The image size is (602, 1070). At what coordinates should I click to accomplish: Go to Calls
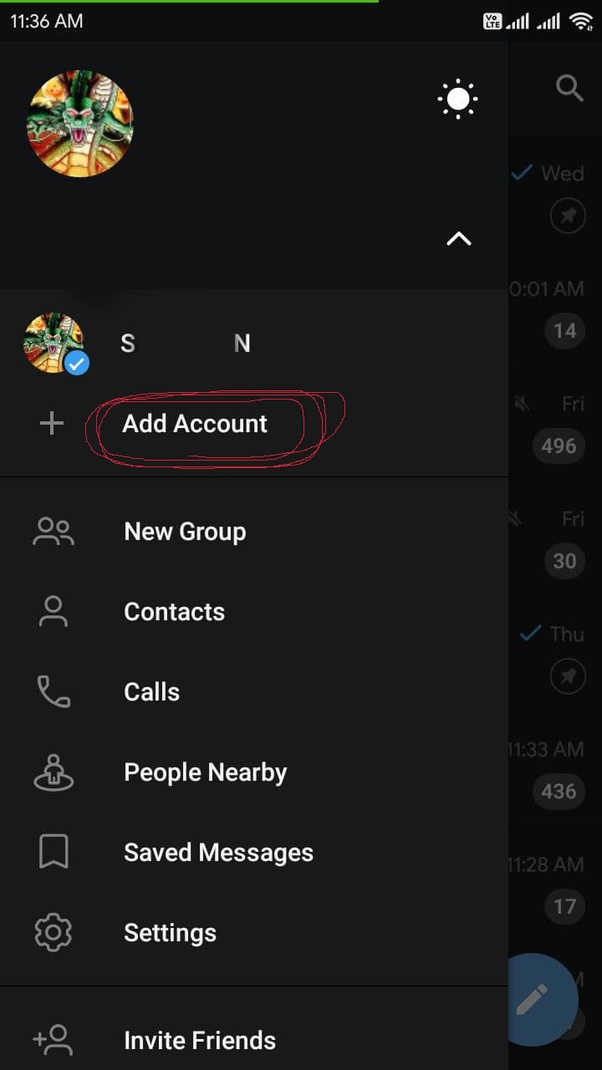tap(152, 692)
